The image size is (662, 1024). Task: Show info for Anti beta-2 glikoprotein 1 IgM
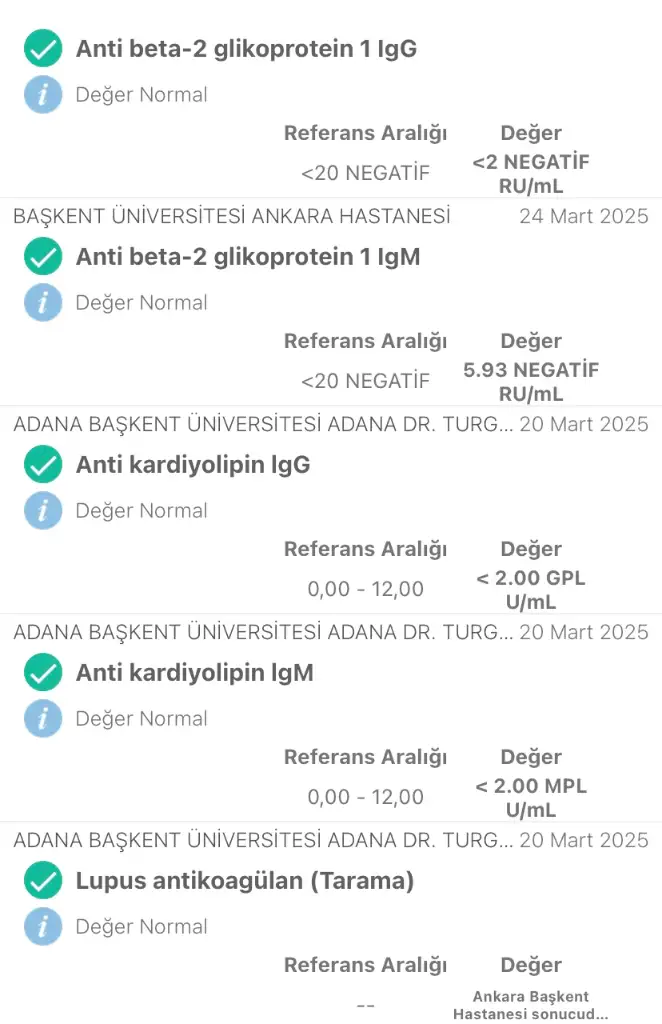coord(43,303)
